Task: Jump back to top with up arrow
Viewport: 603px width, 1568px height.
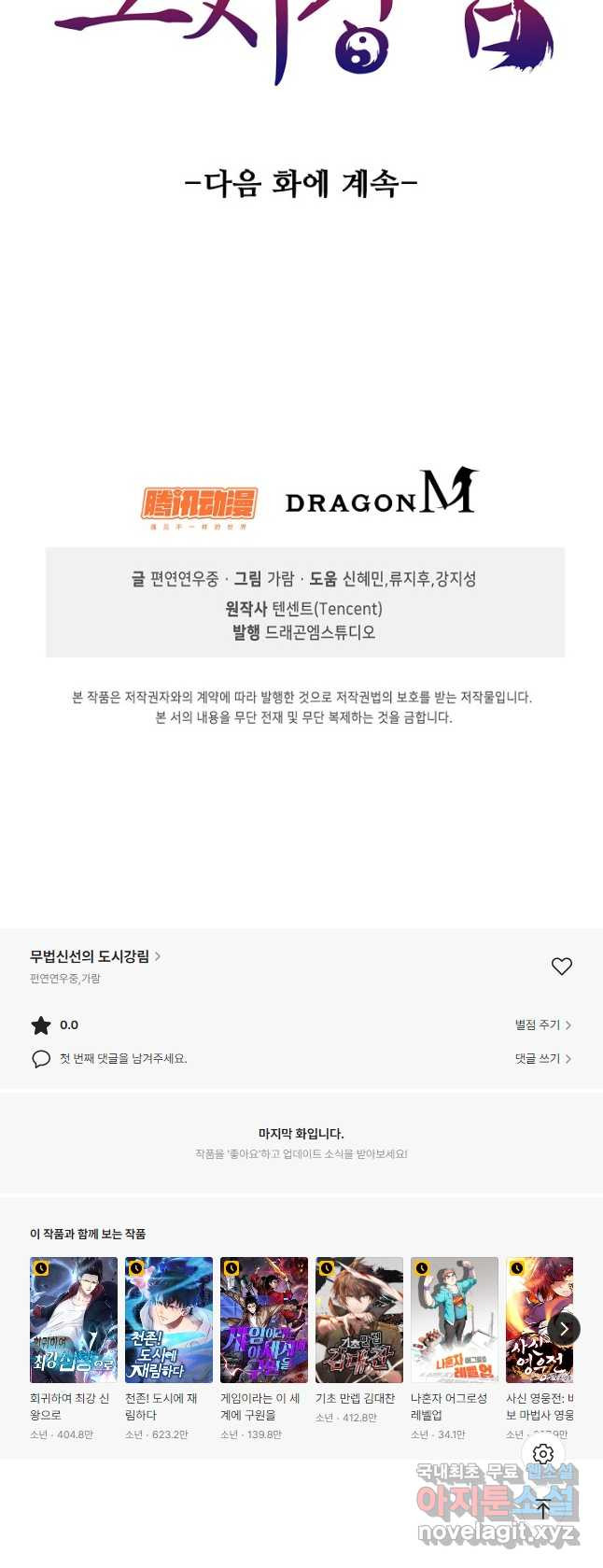Action: point(543,1509)
